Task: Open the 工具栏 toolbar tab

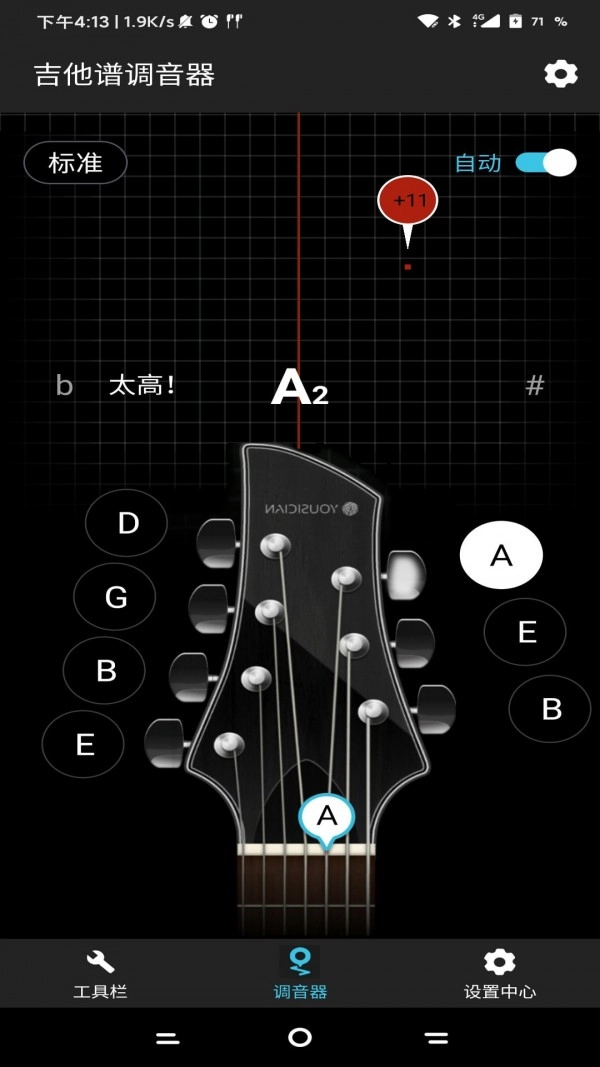Action: tap(100, 975)
